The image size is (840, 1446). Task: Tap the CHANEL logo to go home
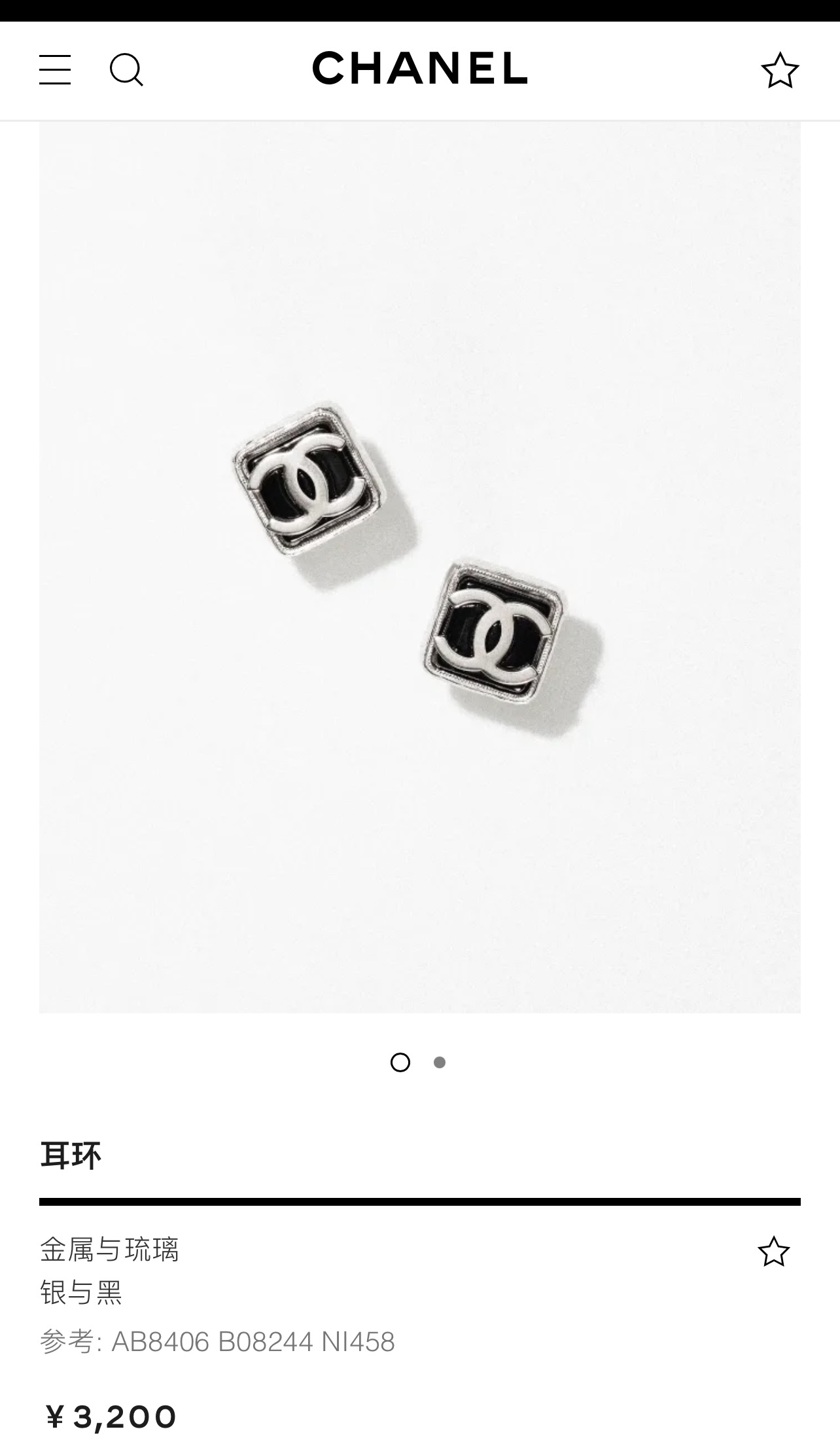click(x=419, y=69)
